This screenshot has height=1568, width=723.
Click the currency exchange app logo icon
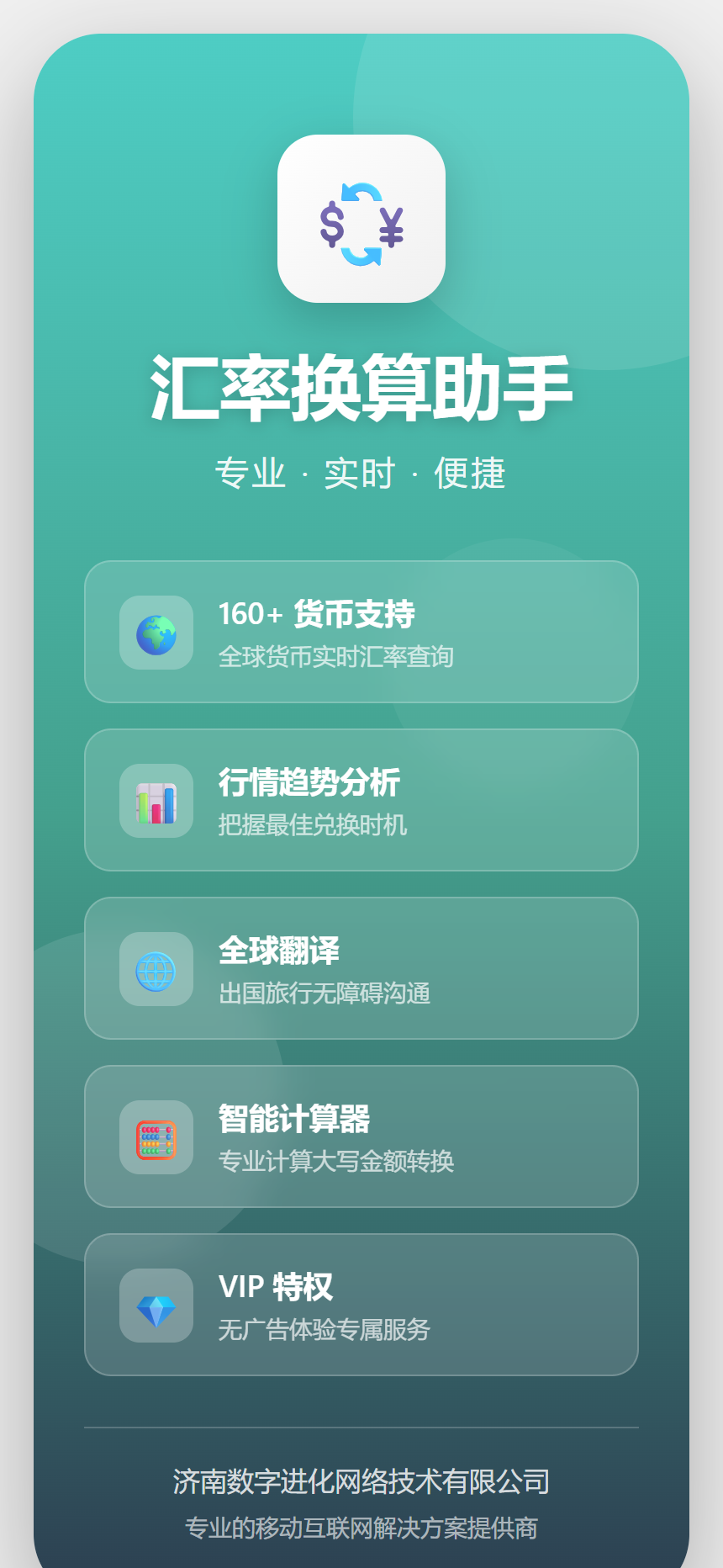click(x=361, y=220)
